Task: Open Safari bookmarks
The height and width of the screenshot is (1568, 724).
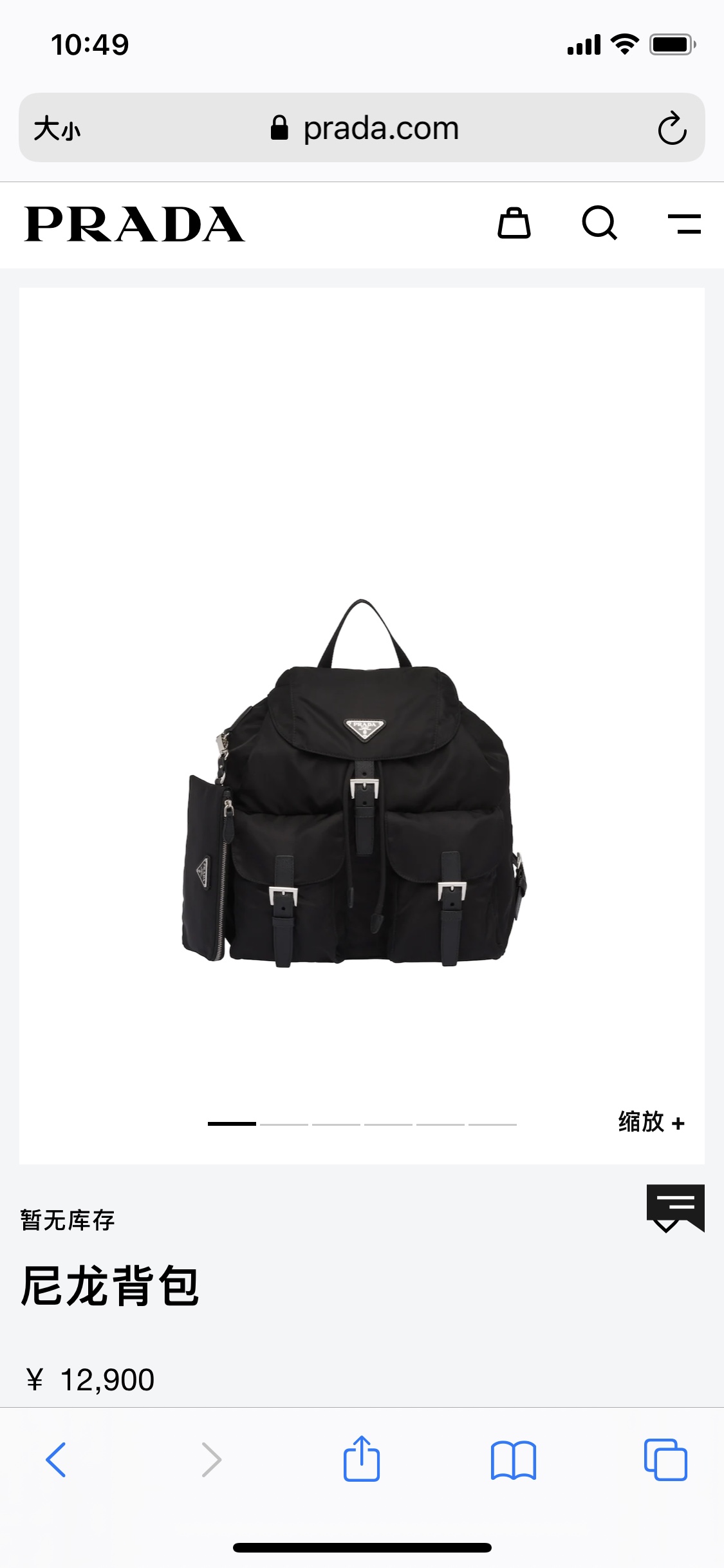Action: click(513, 1459)
